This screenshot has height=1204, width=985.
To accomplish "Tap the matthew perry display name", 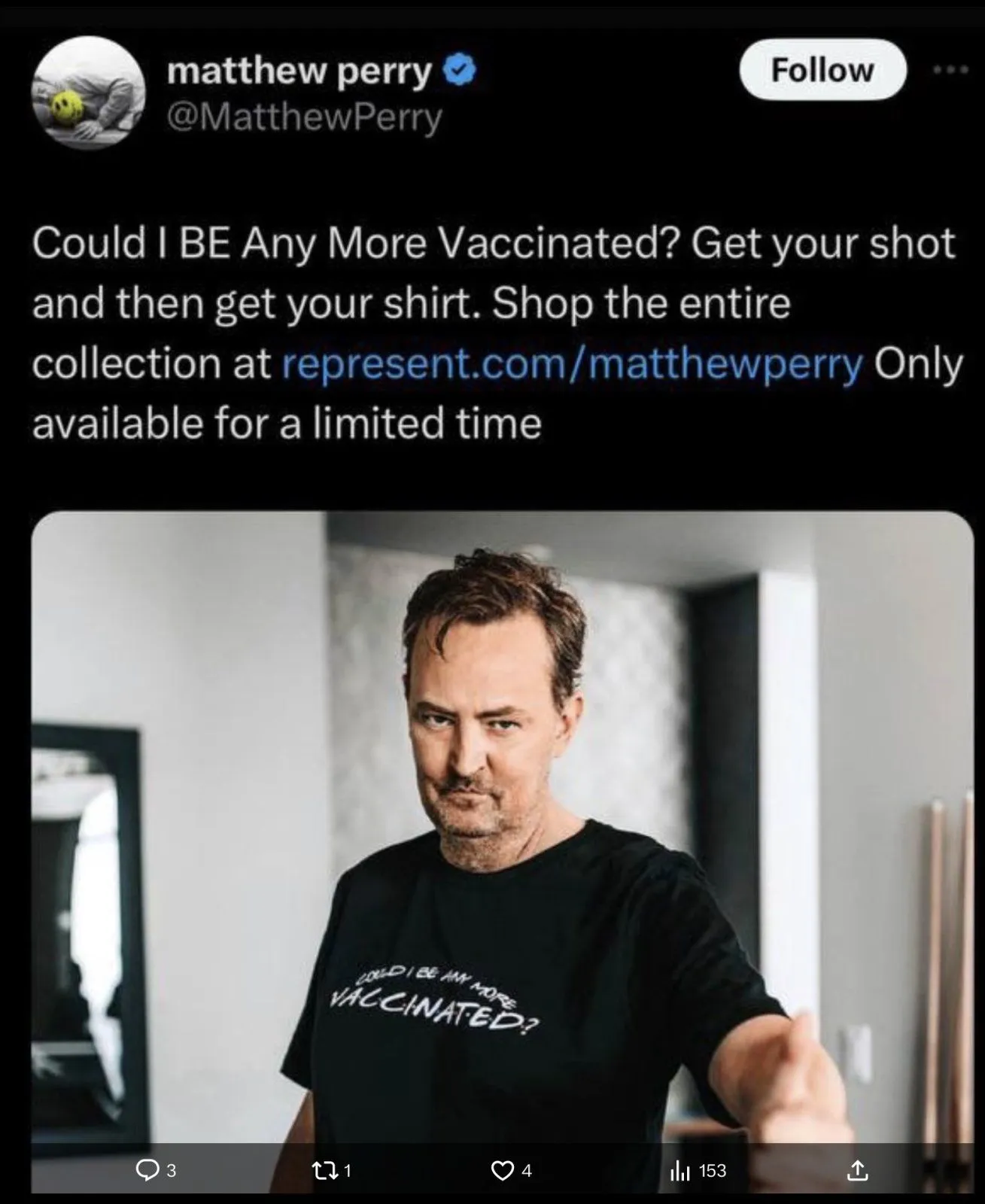I will (299, 71).
